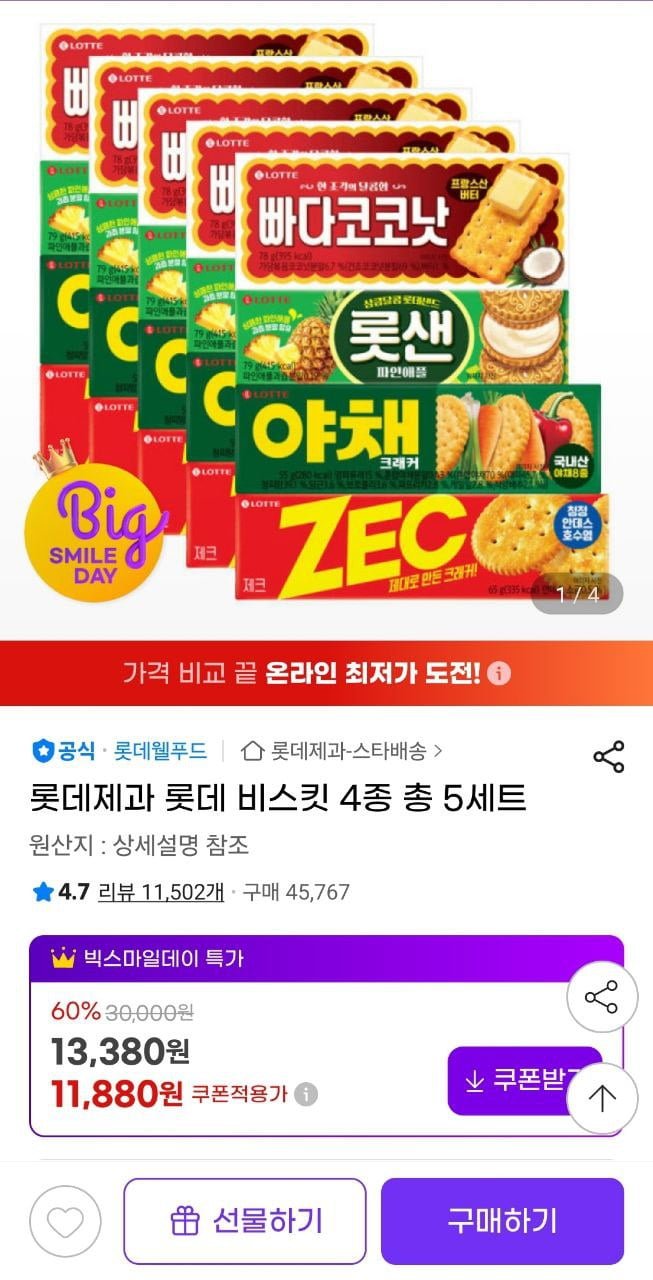Tap the 선물하기 gift button

tap(245, 1221)
